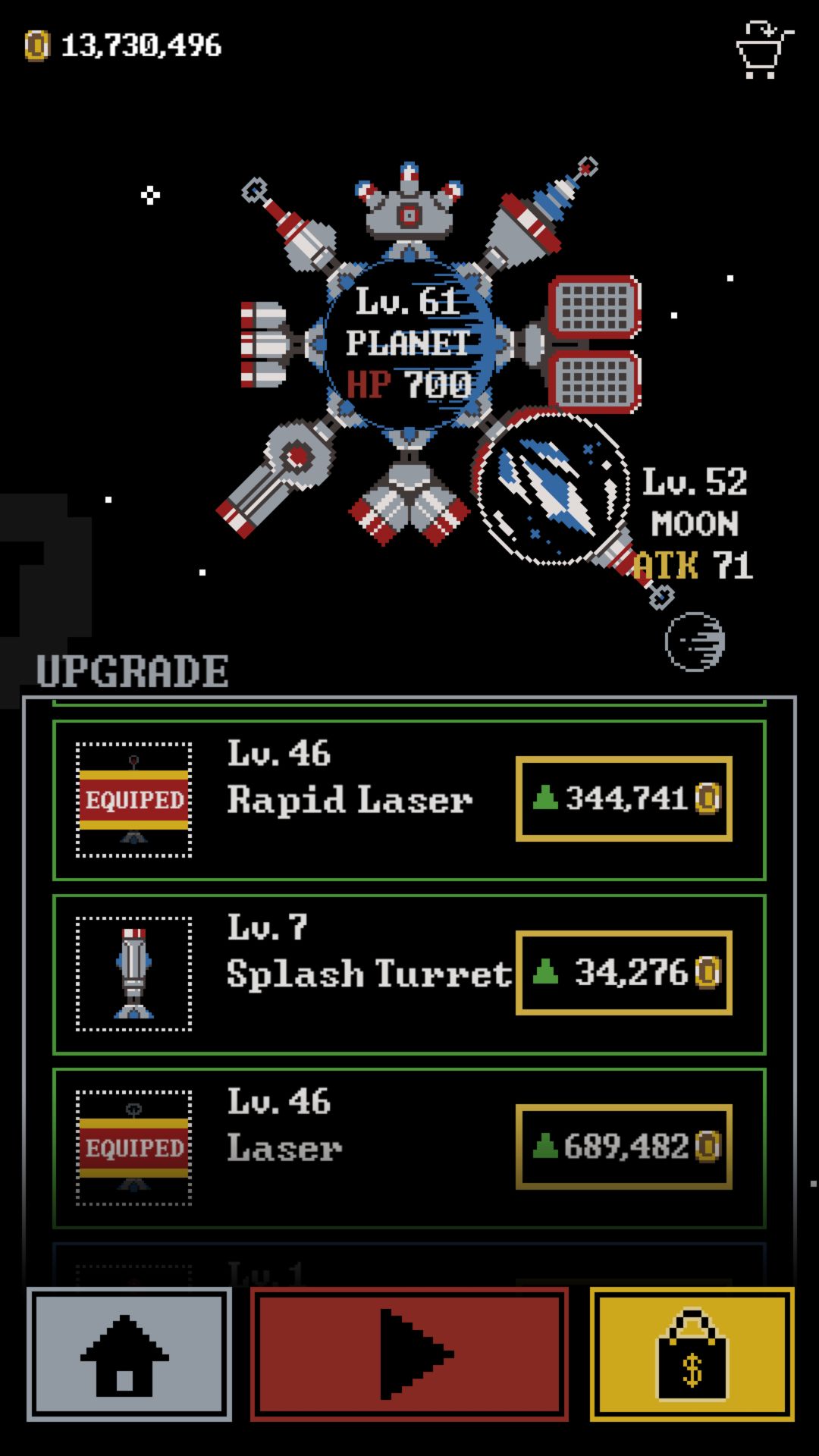This screenshot has height=1456, width=819.
Task: Upgrade Laser for 689,482 coins
Action: [623, 1147]
